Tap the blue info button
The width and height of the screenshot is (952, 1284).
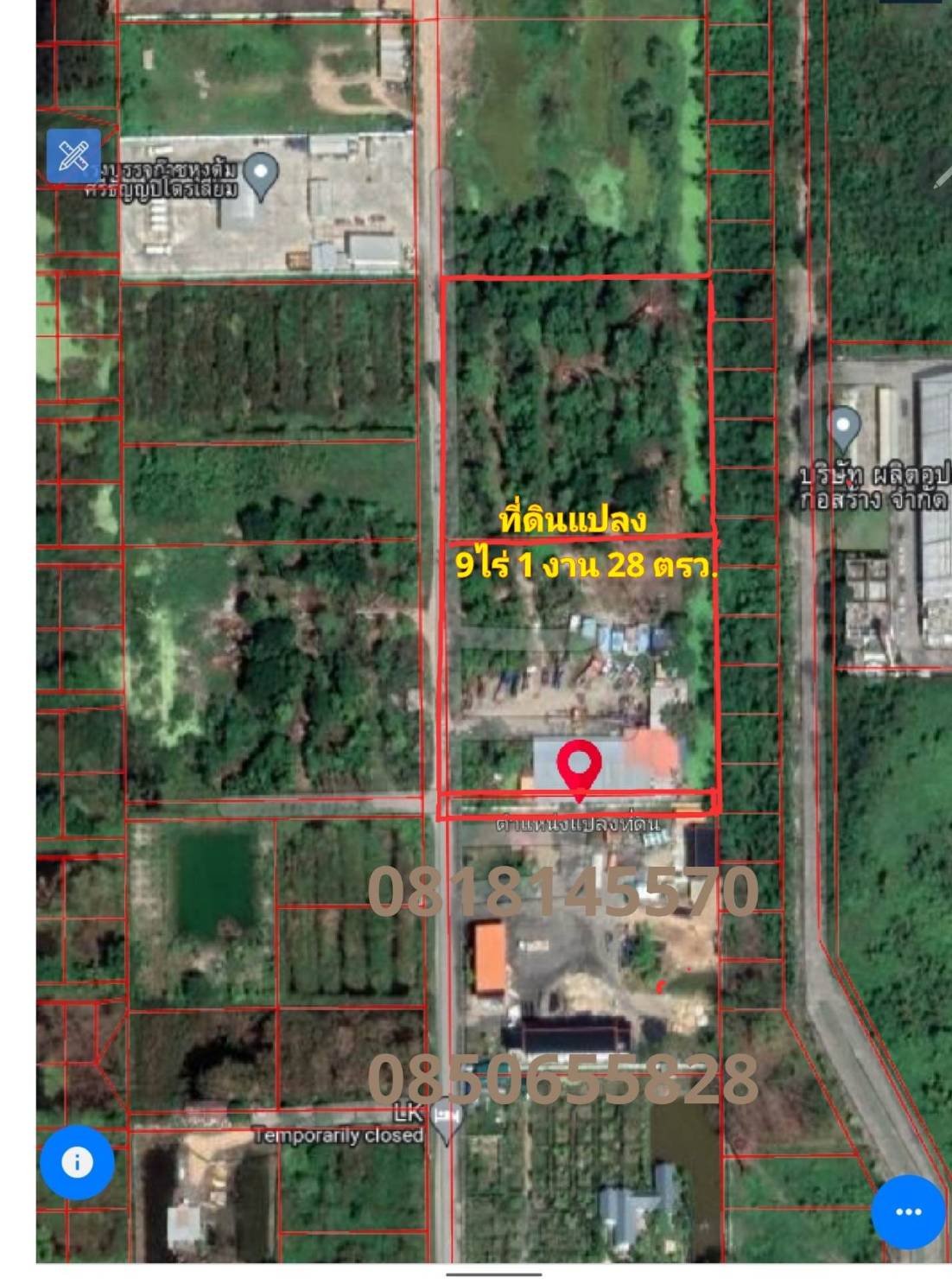(77, 1162)
